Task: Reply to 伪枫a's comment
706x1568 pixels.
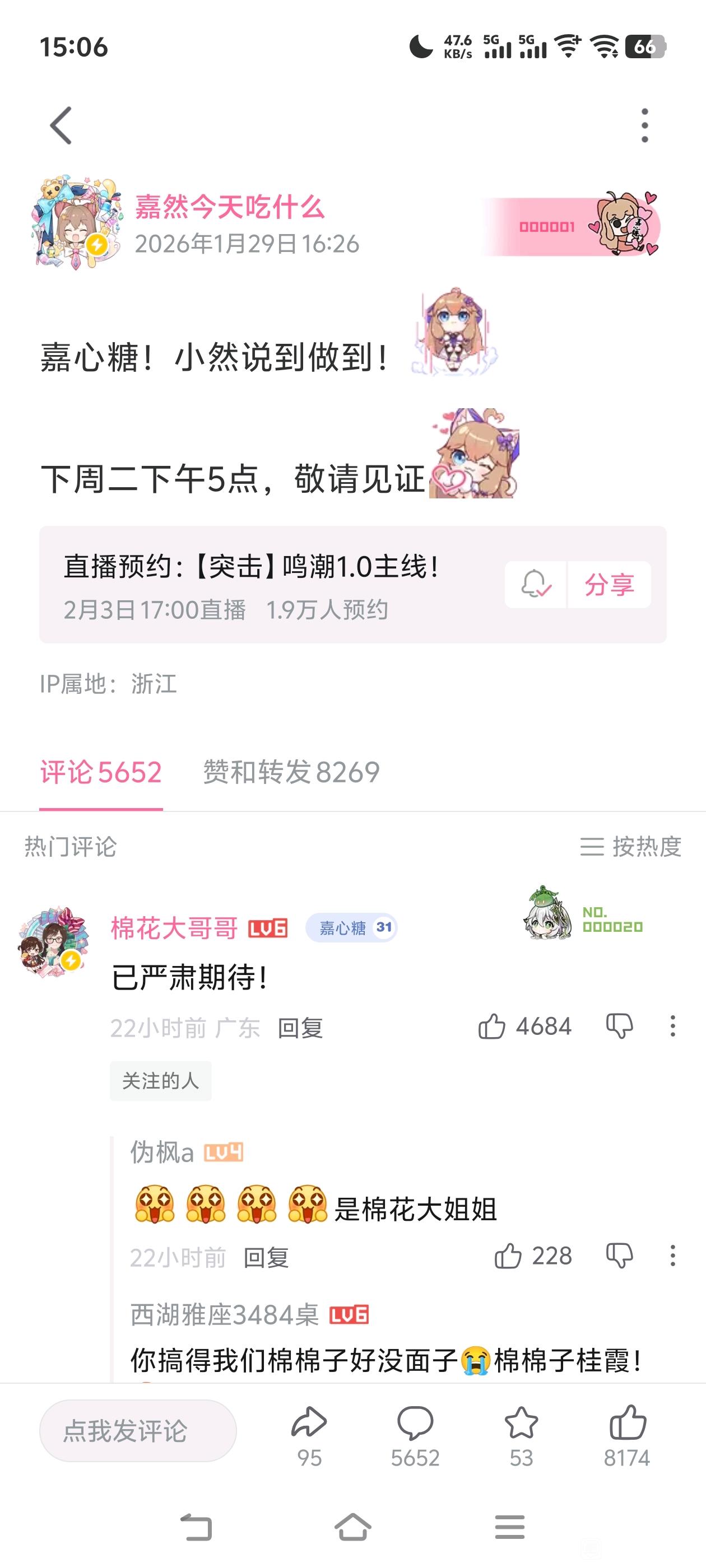Action: [266, 1258]
